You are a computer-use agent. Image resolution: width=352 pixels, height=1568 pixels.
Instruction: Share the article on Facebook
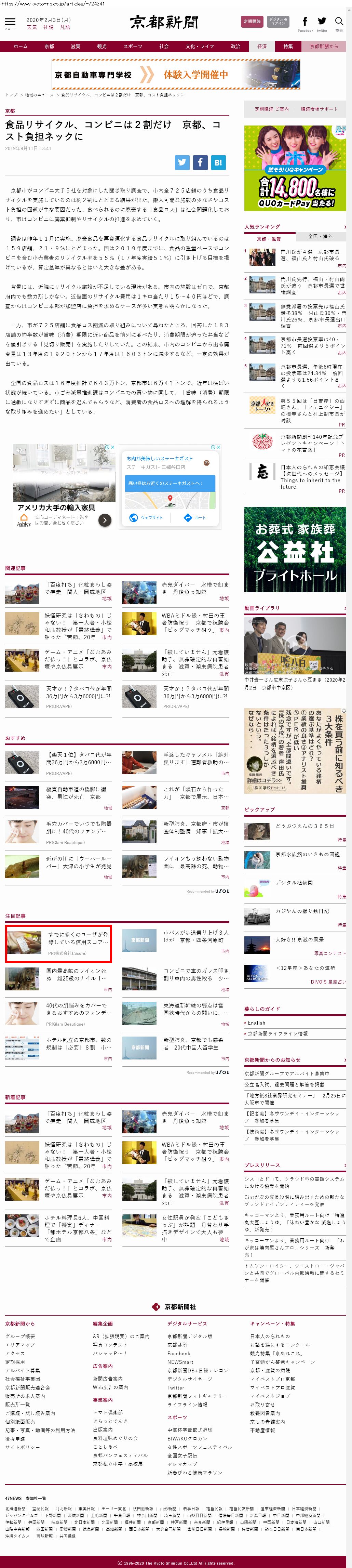pyautogui.click(x=200, y=162)
